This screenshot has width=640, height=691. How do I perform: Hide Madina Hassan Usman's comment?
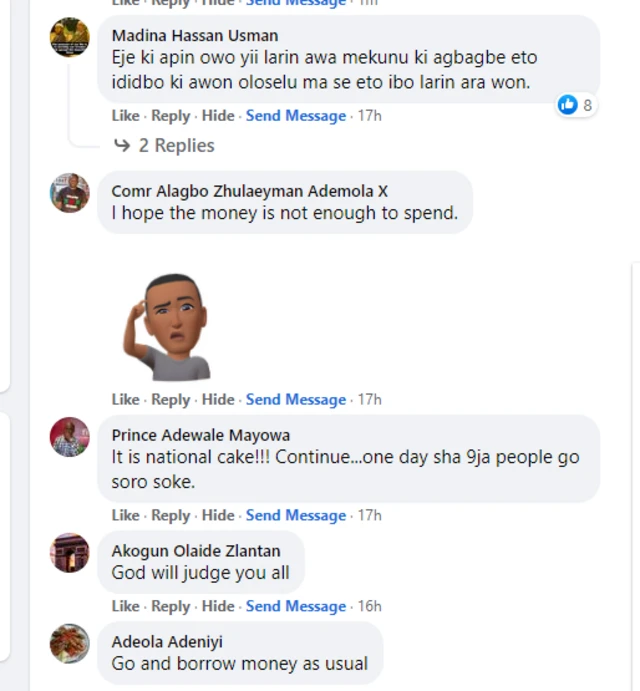(217, 116)
